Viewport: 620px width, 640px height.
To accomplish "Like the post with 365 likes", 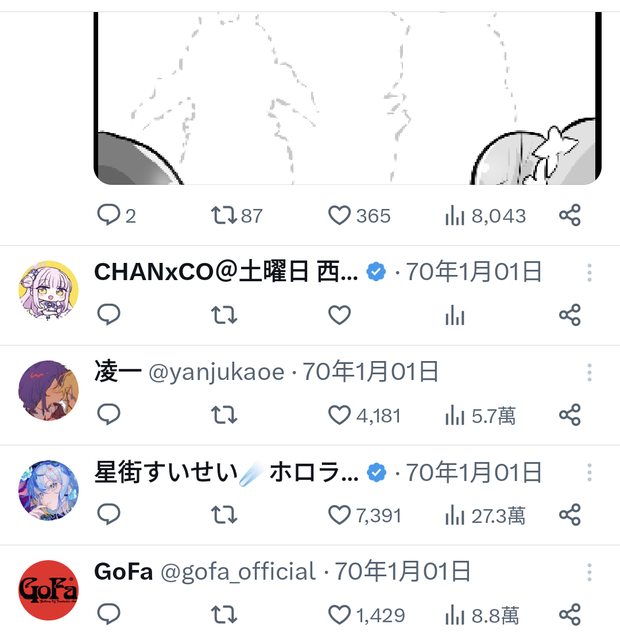I will pyautogui.click(x=340, y=215).
